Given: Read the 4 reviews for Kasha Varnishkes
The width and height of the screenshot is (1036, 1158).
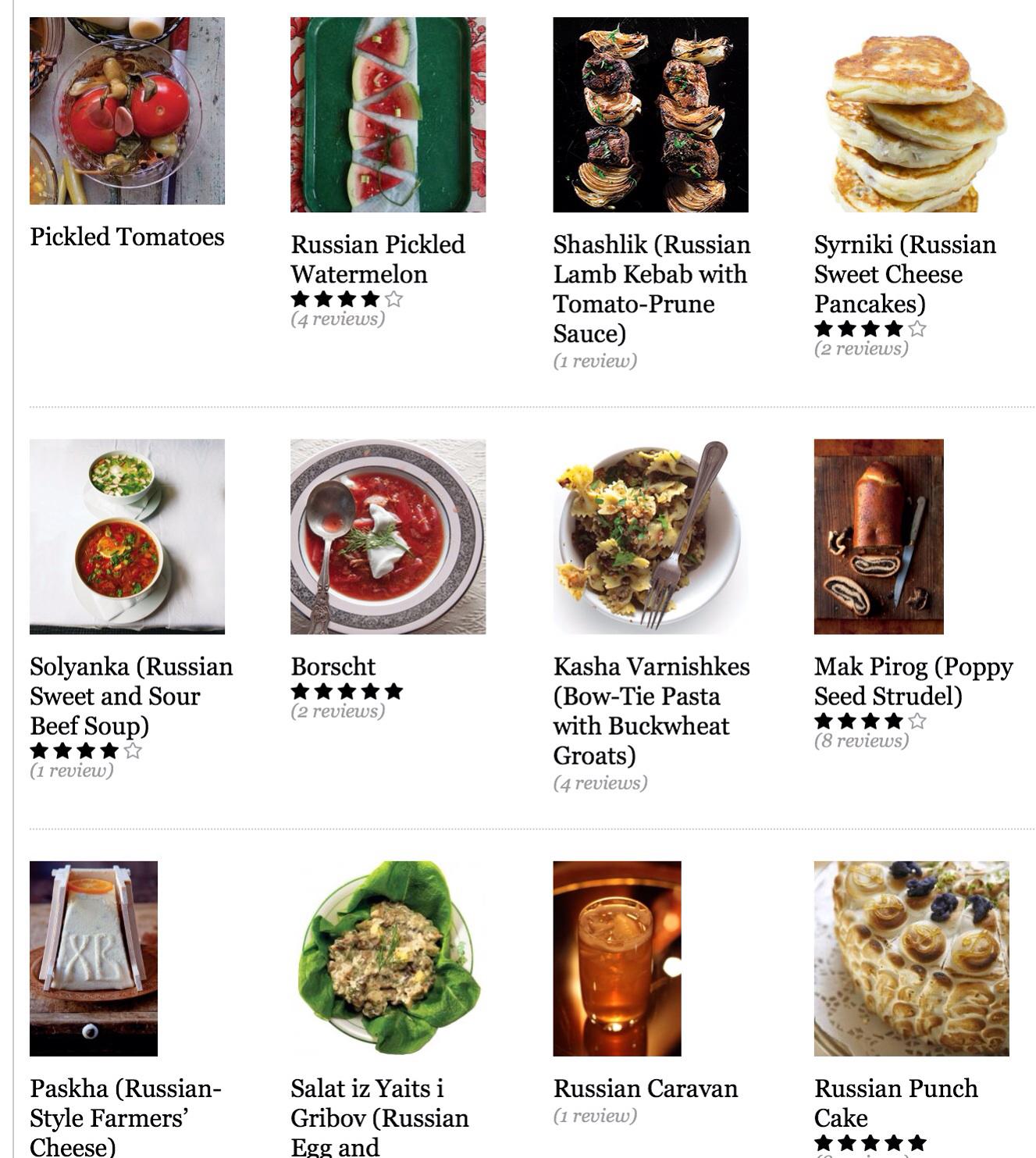Looking at the screenshot, I should (600, 782).
